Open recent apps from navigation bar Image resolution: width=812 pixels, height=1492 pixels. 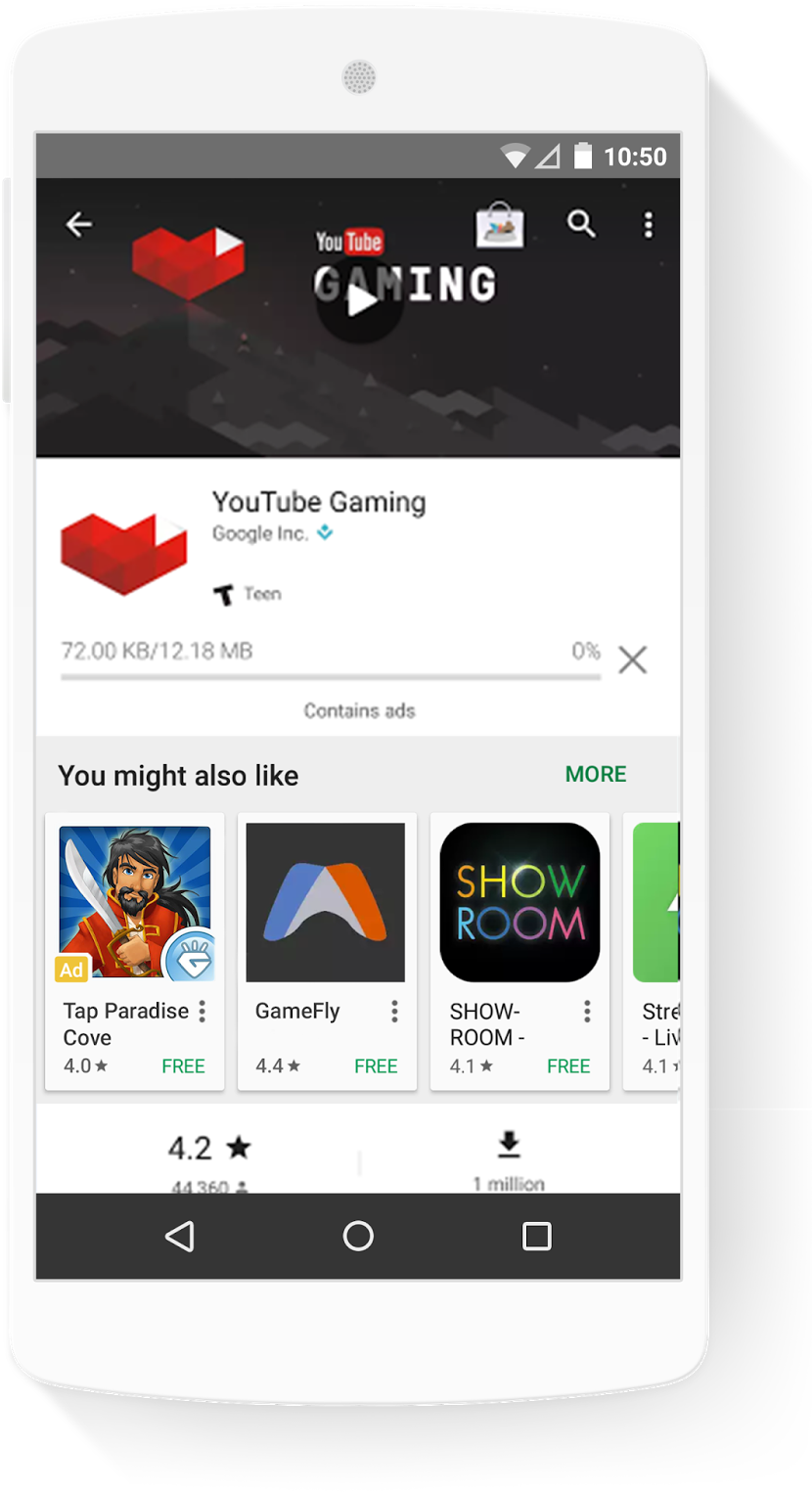537,1236
